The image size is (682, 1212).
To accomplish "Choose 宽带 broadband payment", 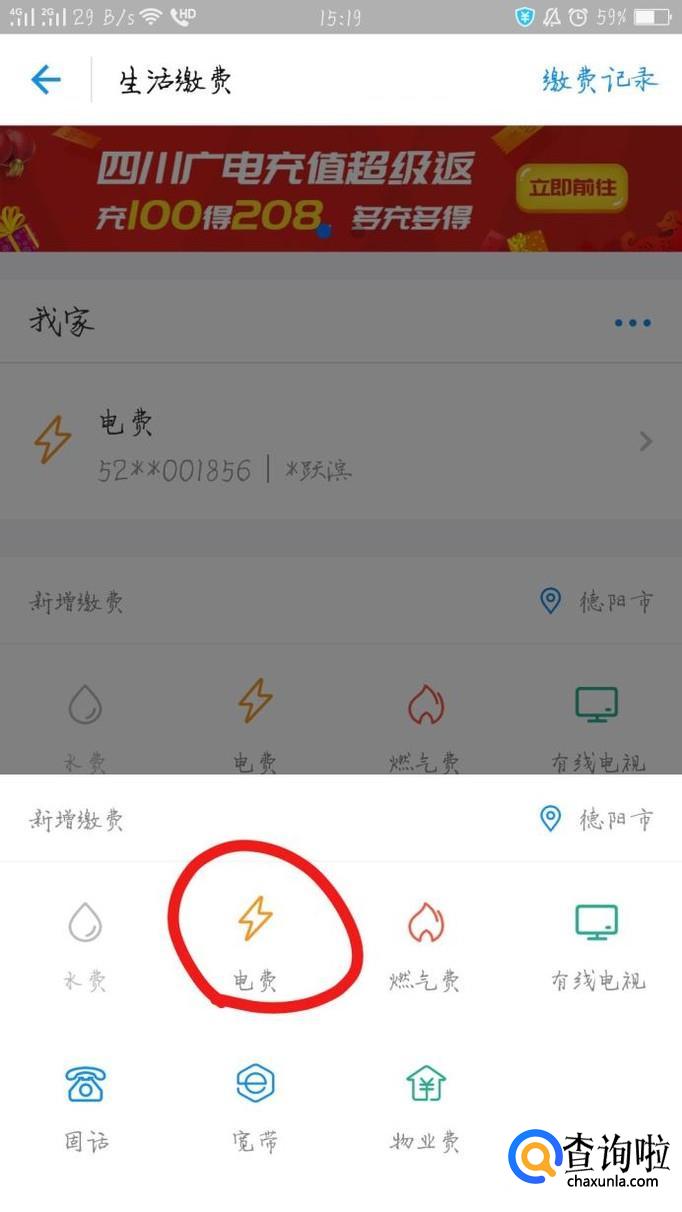I will (255, 1105).
